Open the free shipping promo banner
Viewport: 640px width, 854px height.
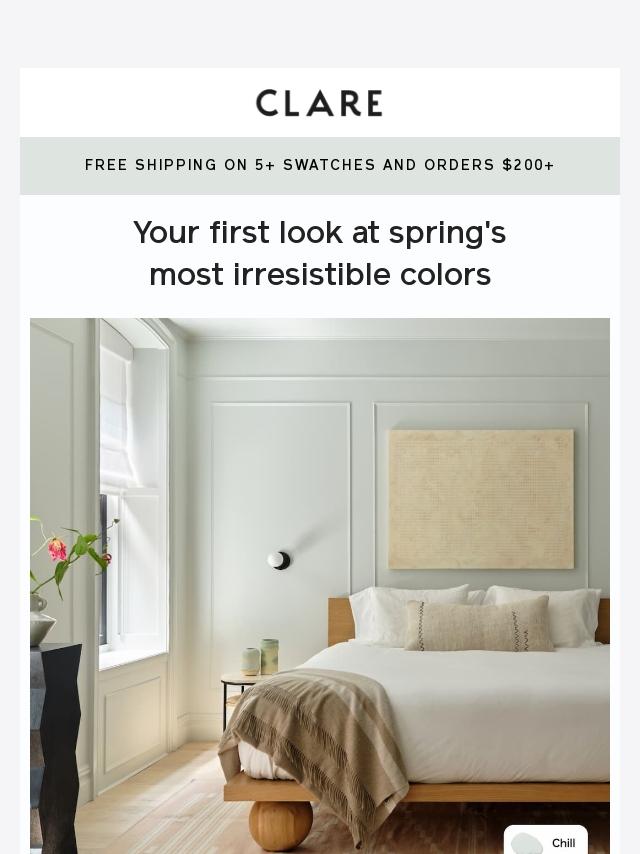point(320,165)
